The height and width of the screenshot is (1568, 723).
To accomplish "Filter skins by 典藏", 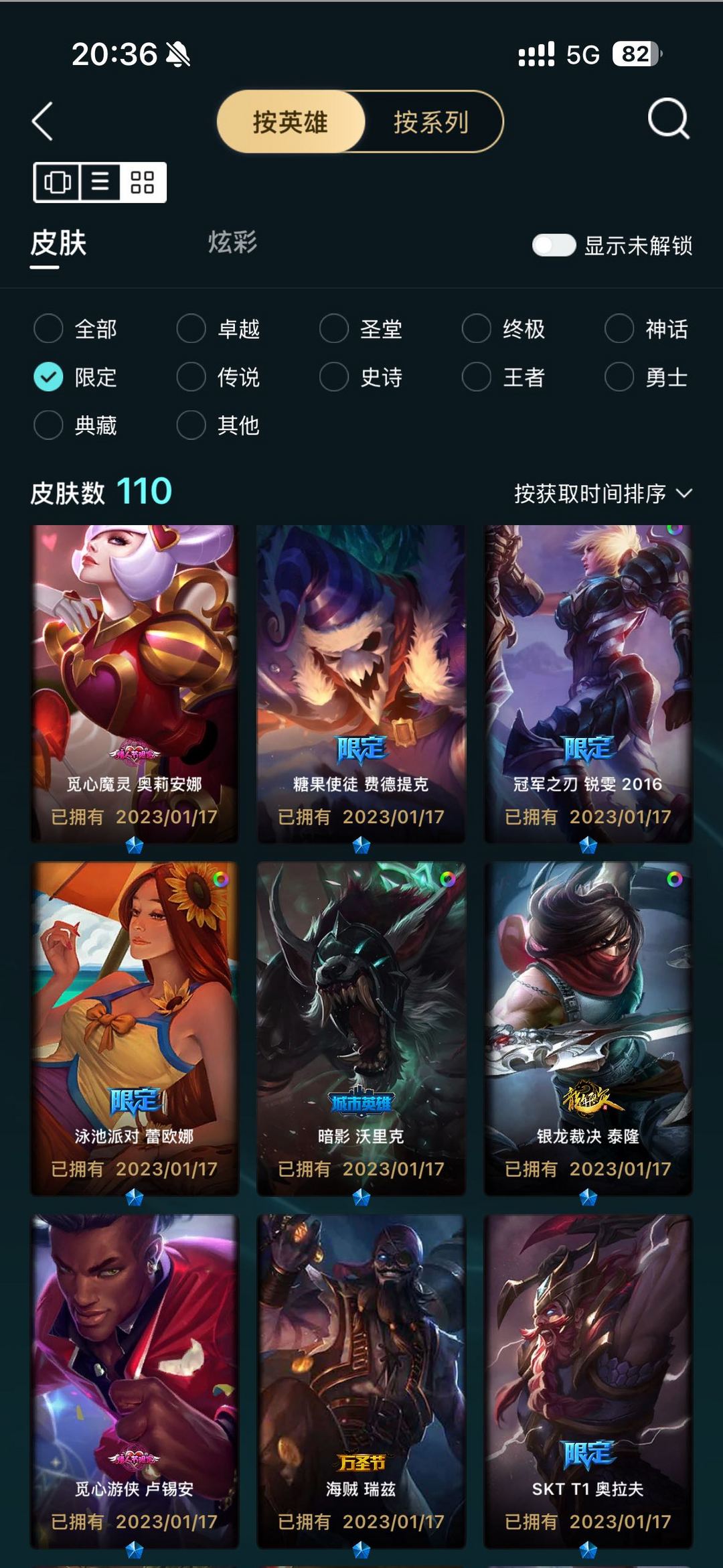I will pos(75,425).
